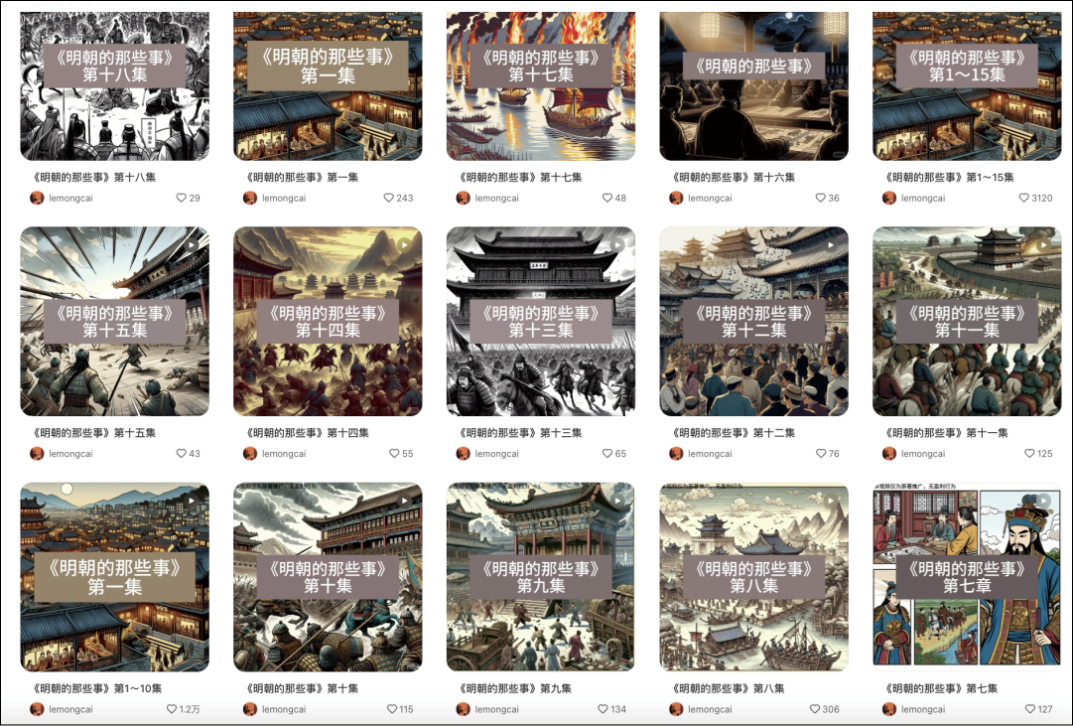Open the 第1~10集 compilation card
1073x726 pixels.
(x=114, y=577)
